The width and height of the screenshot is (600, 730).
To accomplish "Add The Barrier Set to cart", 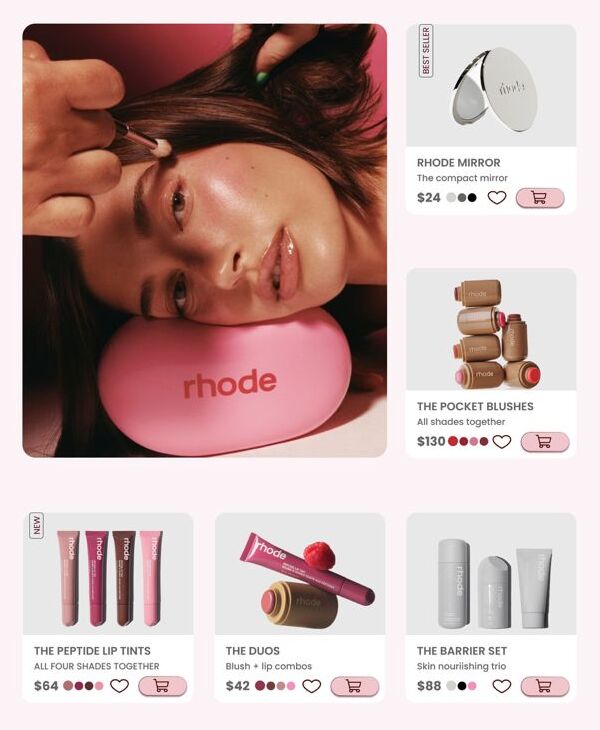I will [544, 686].
